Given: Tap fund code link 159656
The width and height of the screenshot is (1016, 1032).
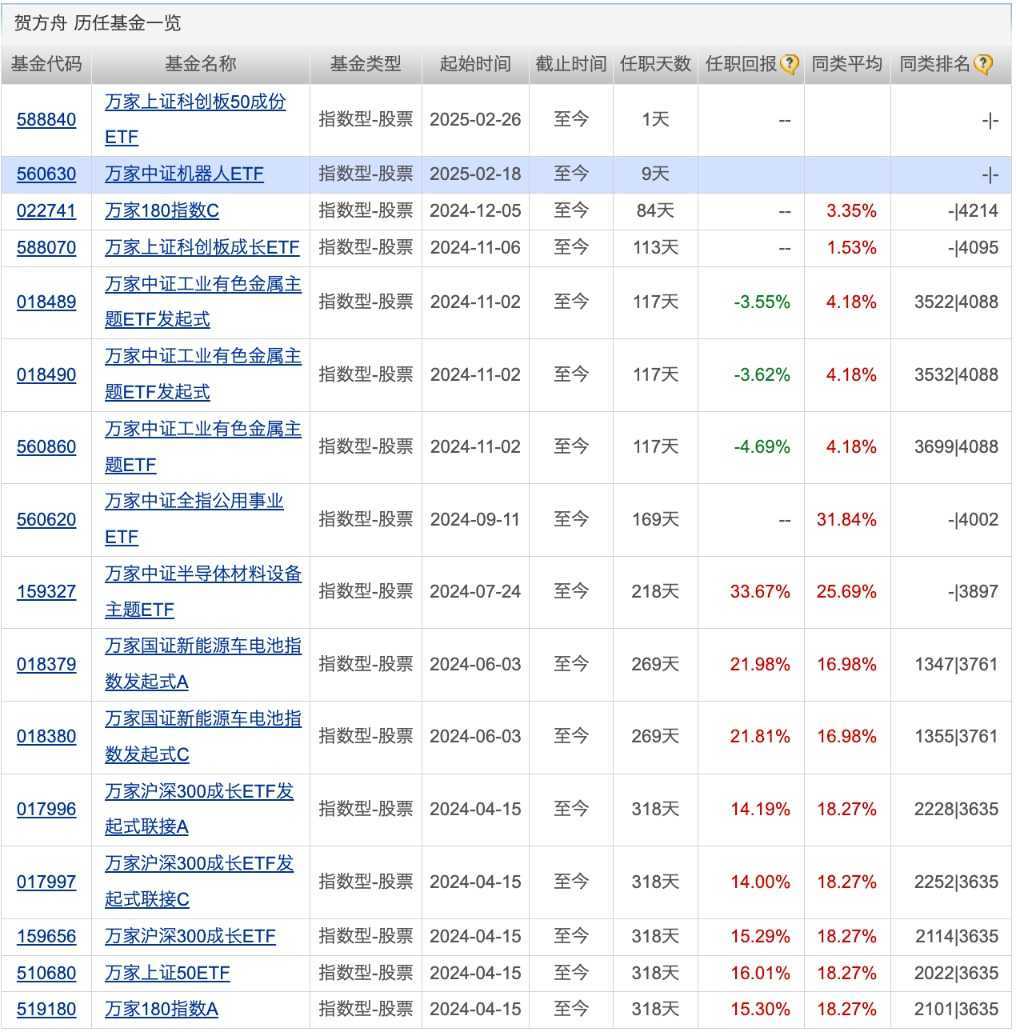Looking at the screenshot, I should point(46,937).
